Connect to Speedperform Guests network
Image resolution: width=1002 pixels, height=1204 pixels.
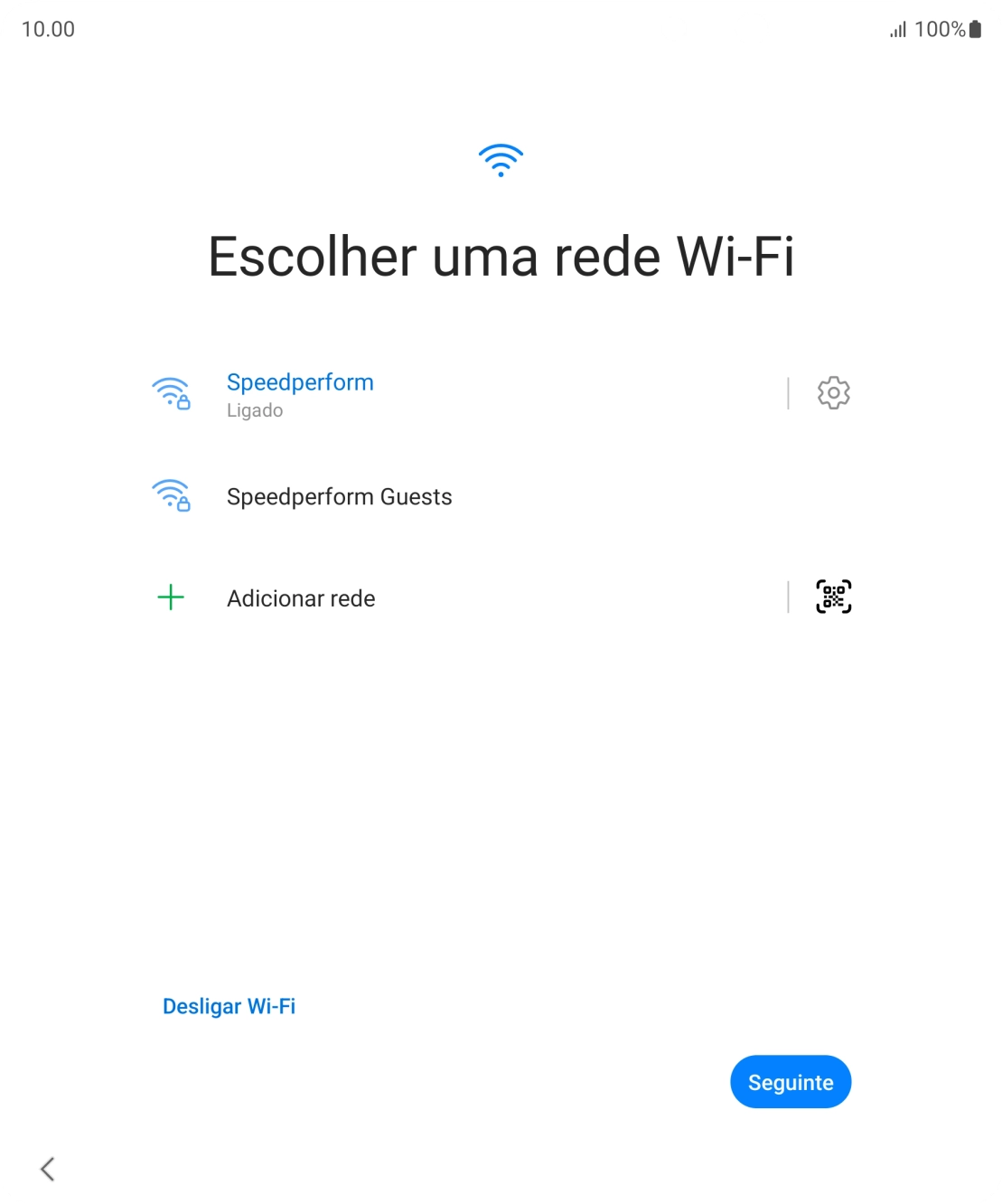click(x=339, y=497)
